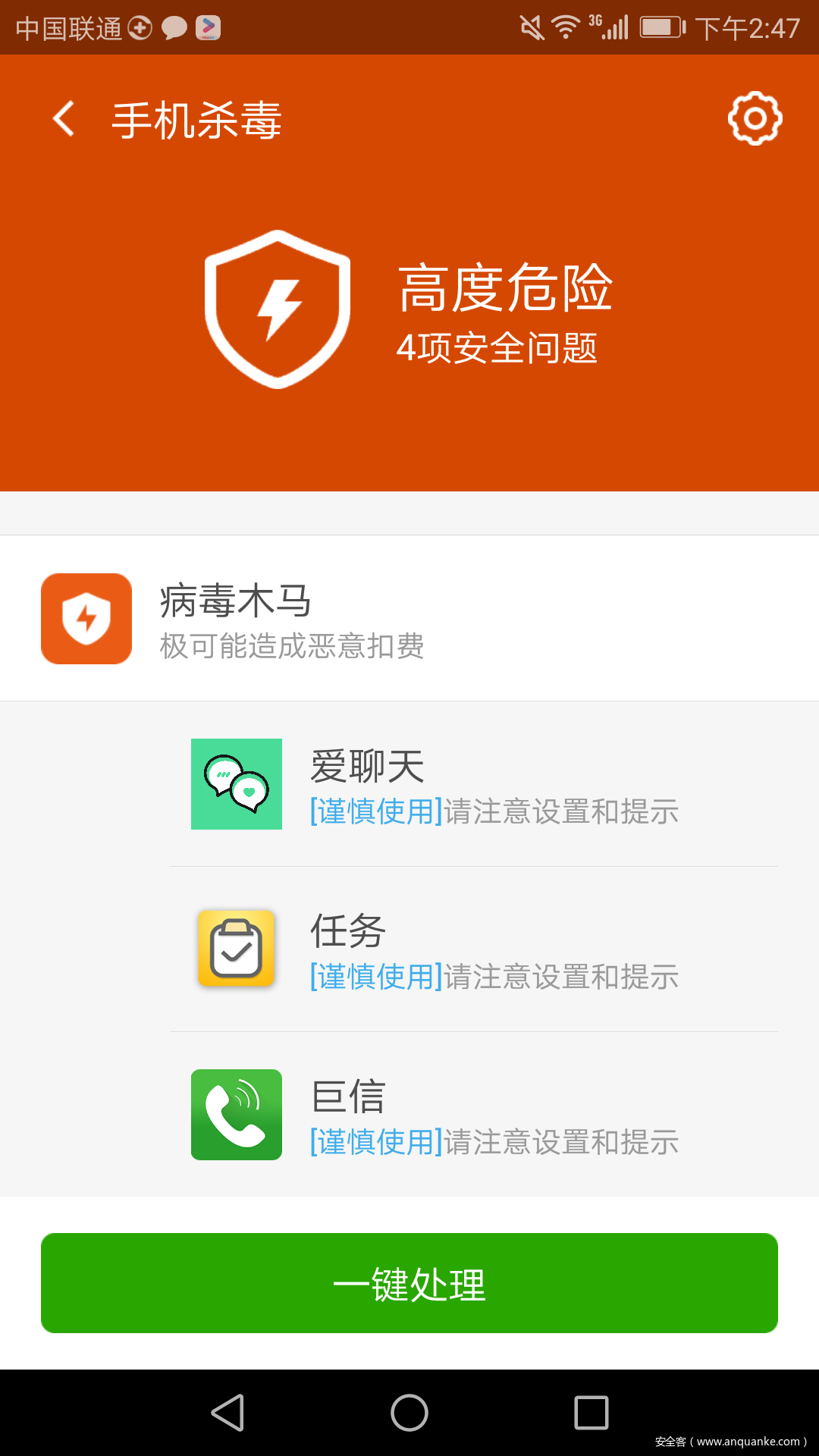Open the 病毒木马 category row

coord(409,619)
